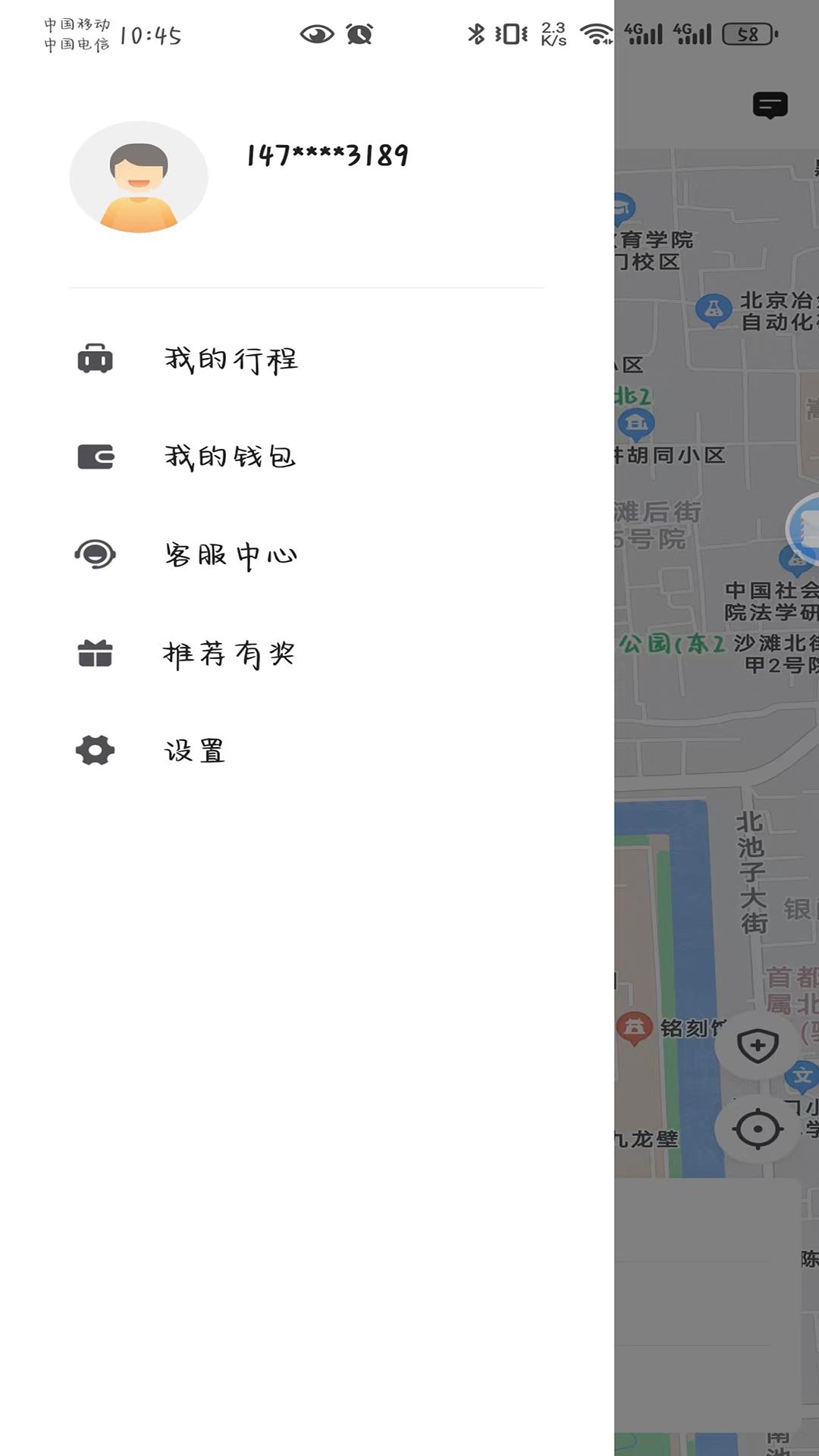Open 推荐有奖 referral rewards
This screenshot has height=1456, width=819.
pos(229,654)
